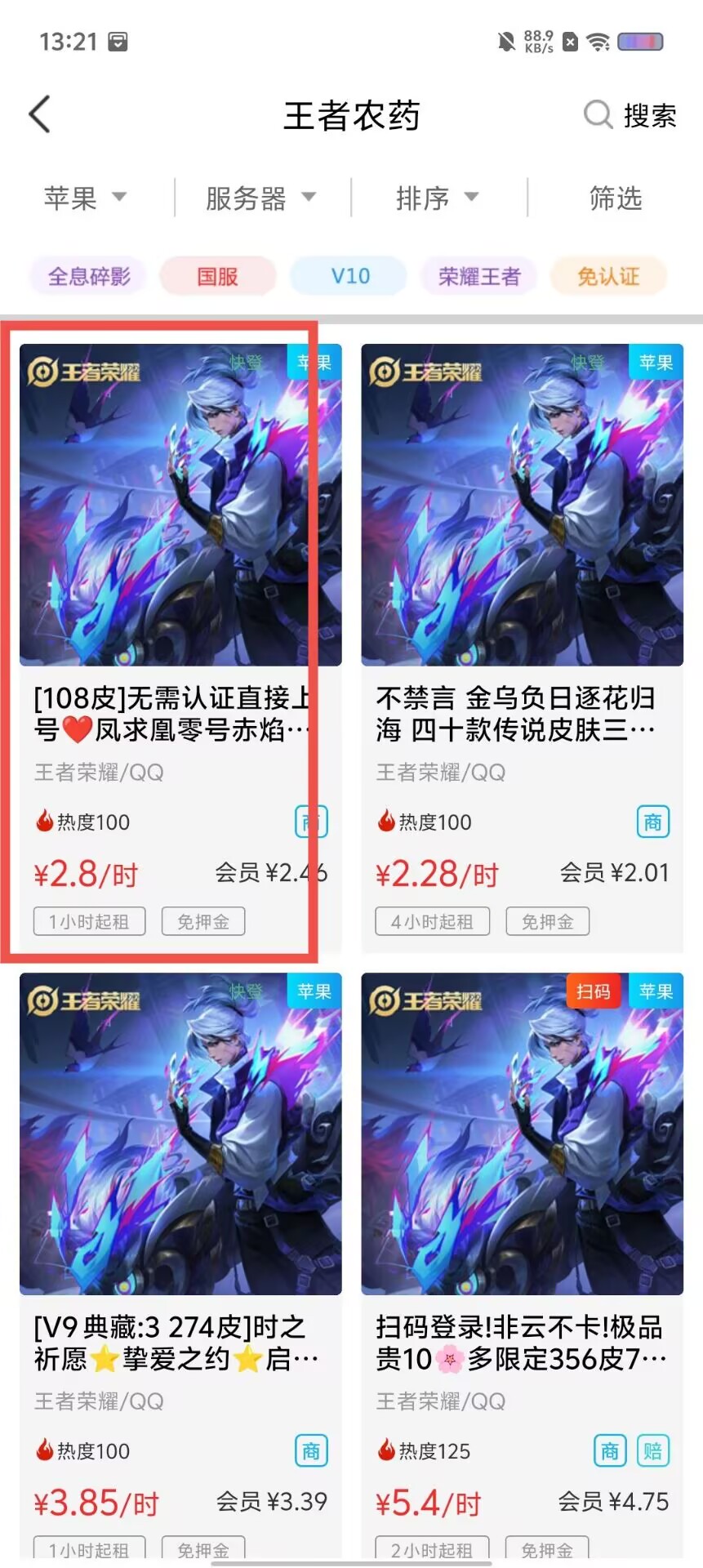Select the 国服 filter chip

pos(217,277)
